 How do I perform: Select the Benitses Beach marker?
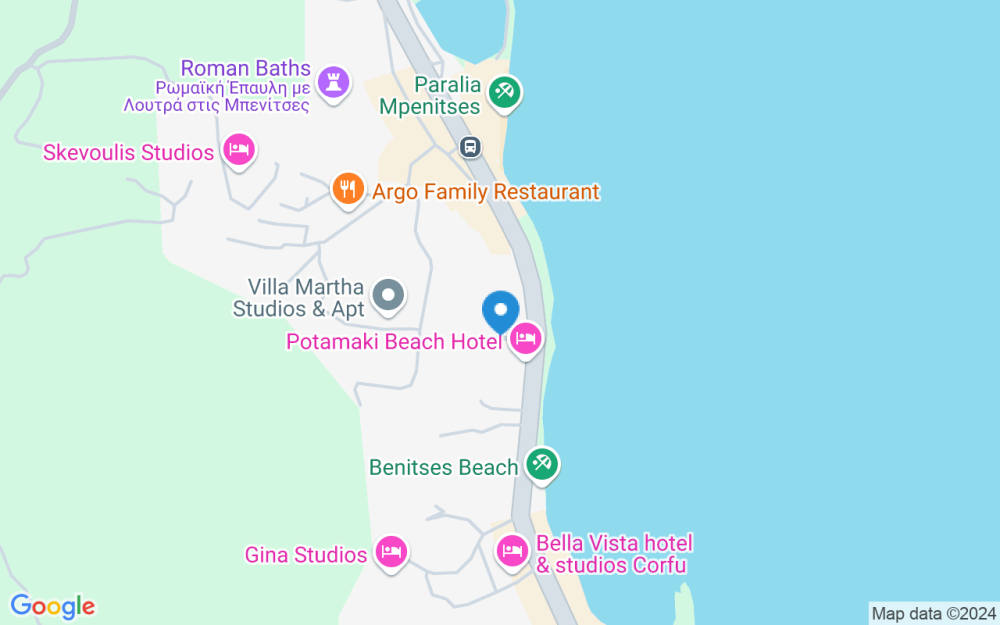[542, 463]
